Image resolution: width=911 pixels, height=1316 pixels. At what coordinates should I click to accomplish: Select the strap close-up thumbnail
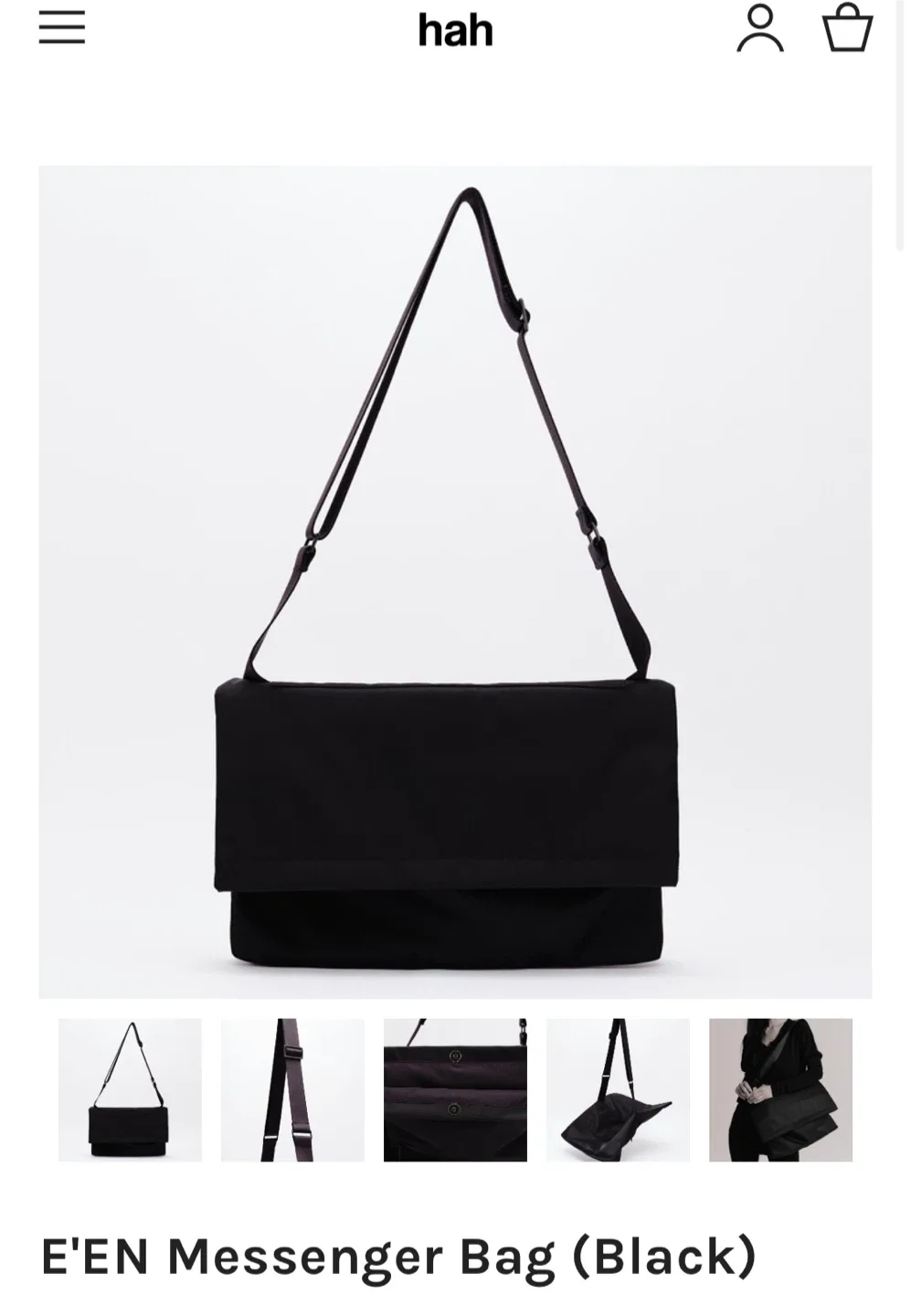point(292,1090)
